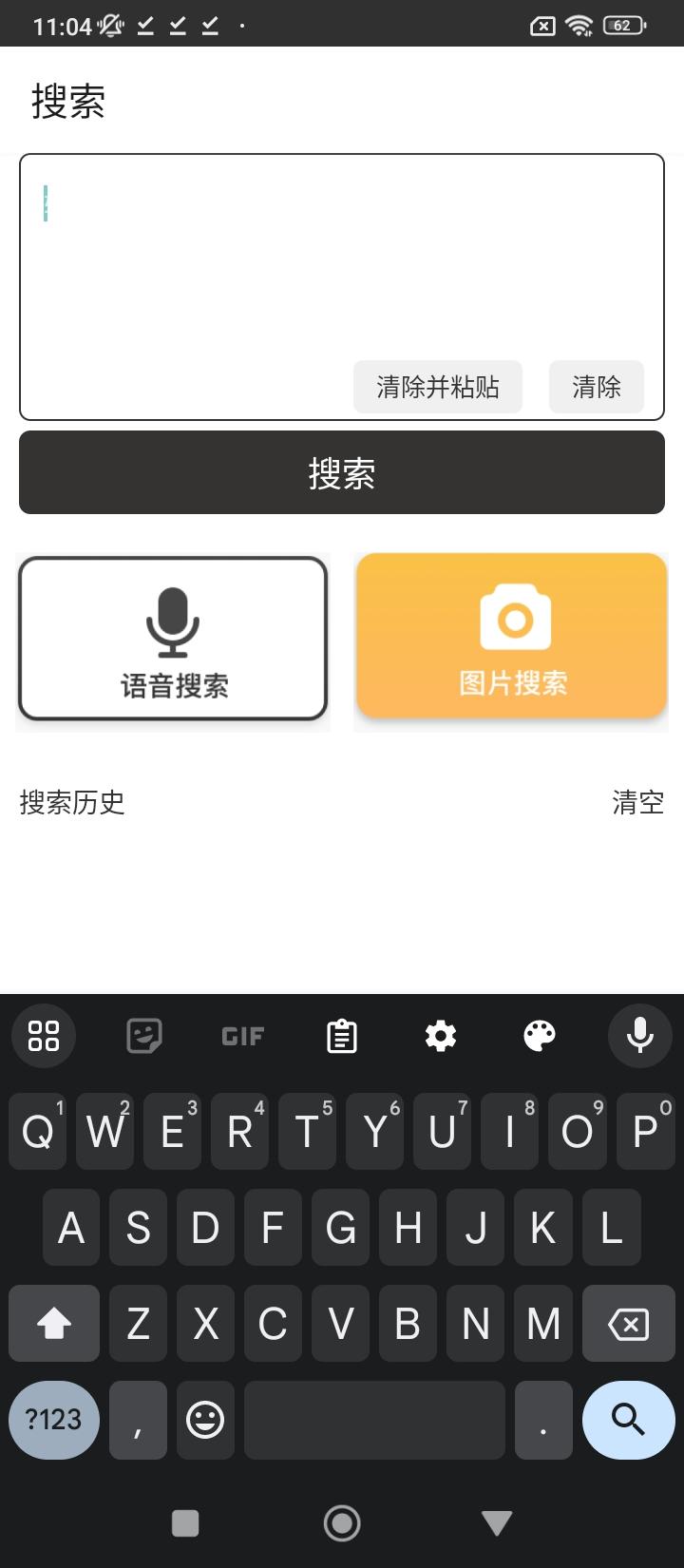Open the keyboard theme palette icon
Viewport: 684px width, 1568px height.
(539, 1036)
